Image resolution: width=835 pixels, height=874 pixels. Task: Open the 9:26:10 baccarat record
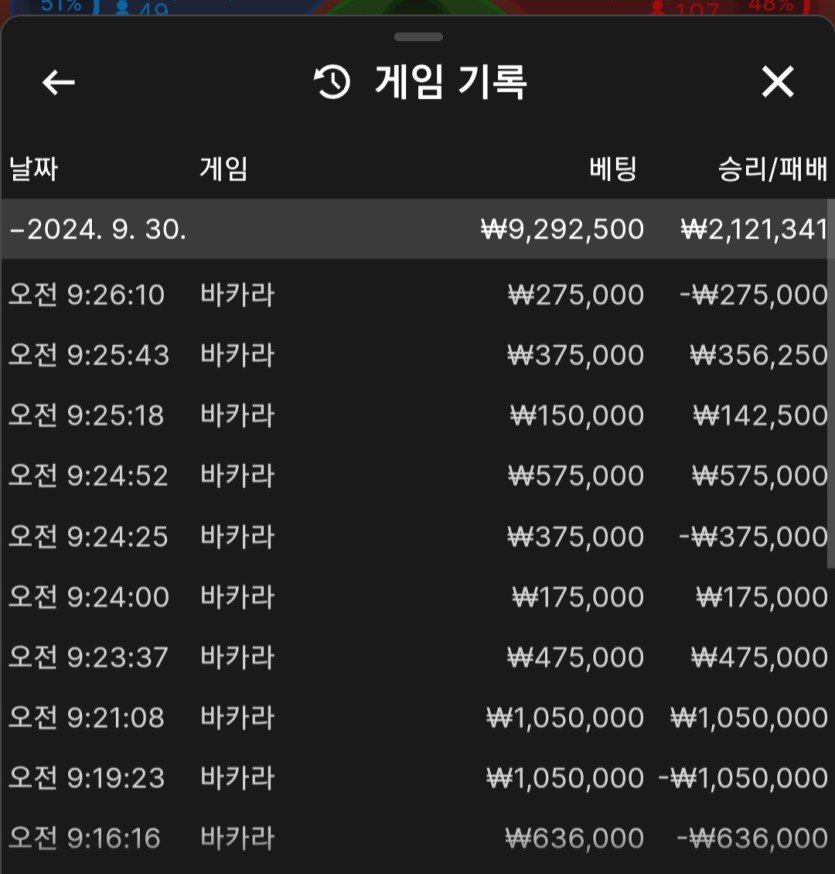click(x=417, y=295)
